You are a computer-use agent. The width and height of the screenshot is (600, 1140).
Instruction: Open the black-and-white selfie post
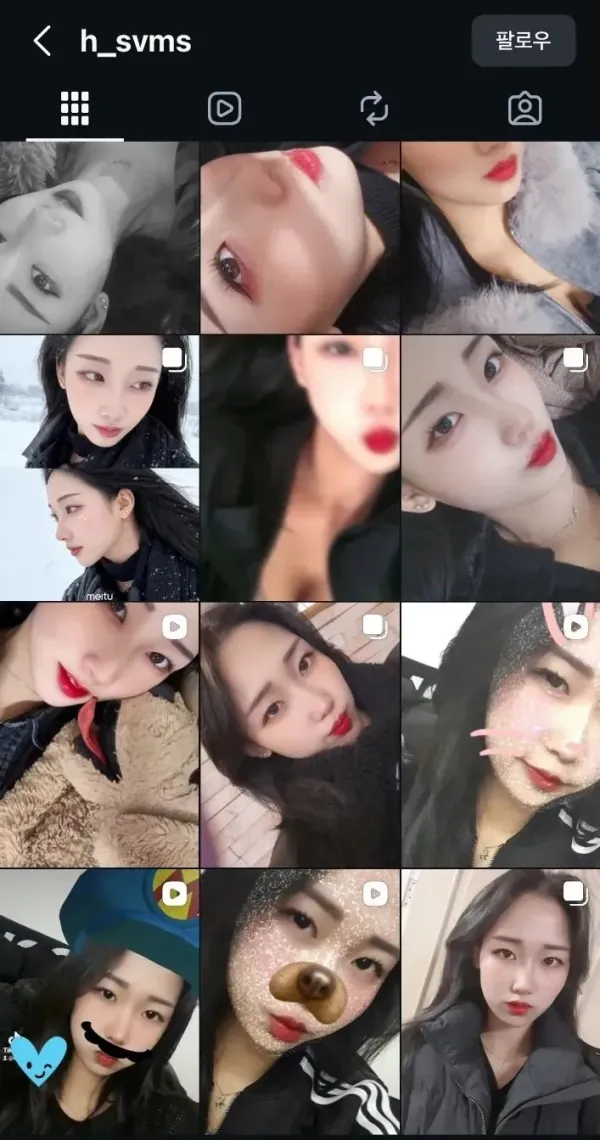[98, 238]
